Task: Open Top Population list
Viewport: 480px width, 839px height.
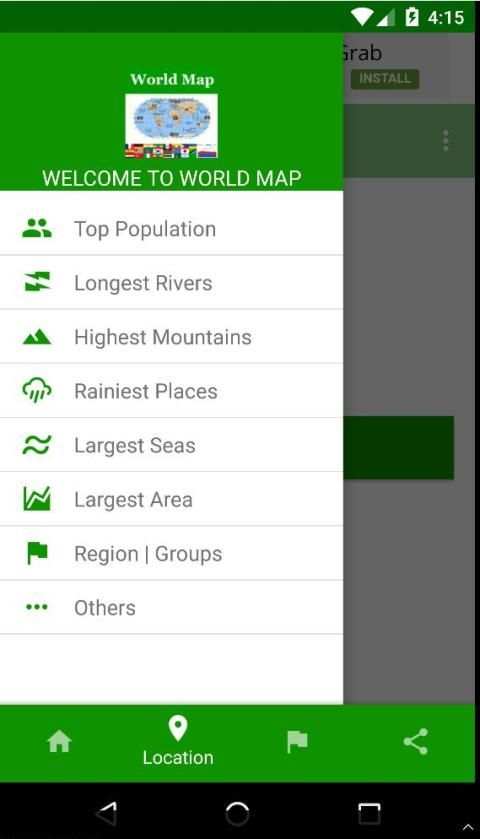Action: pos(171,228)
